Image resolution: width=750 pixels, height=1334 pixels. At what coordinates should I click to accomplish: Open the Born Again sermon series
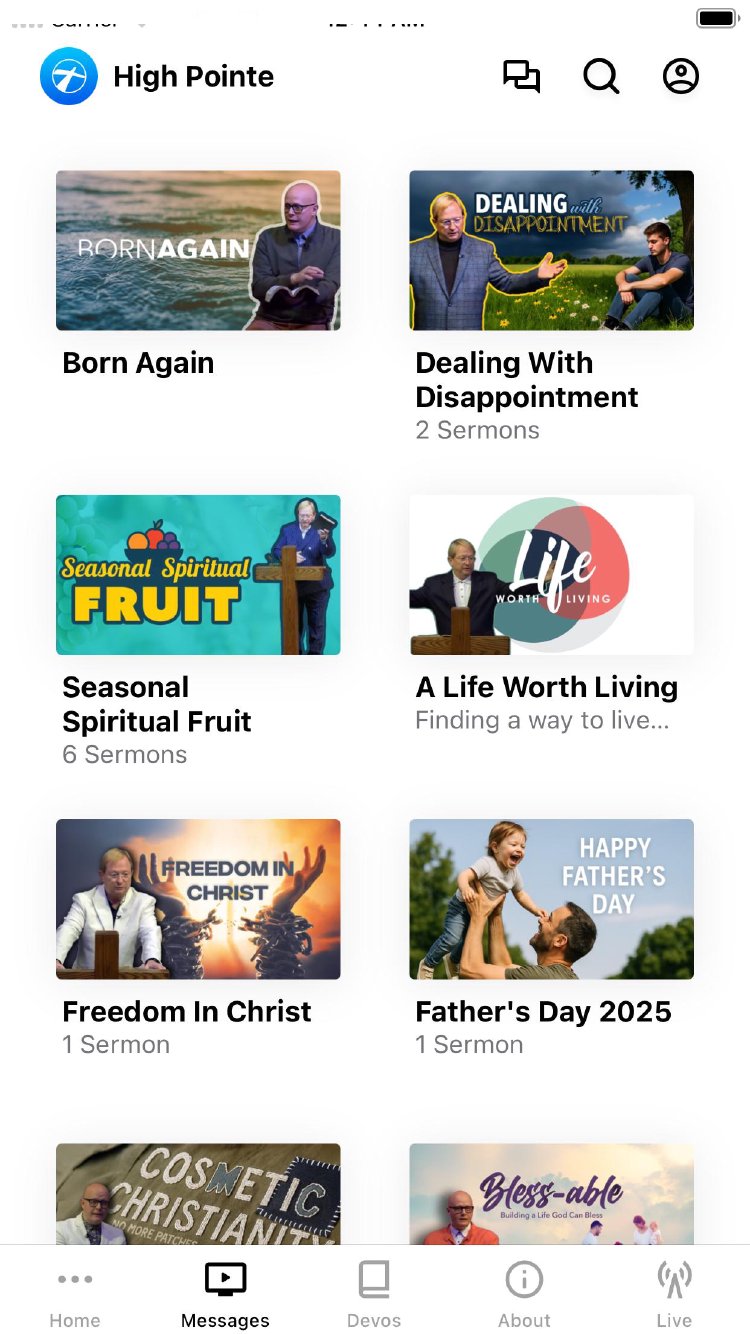pyautogui.click(x=198, y=251)
